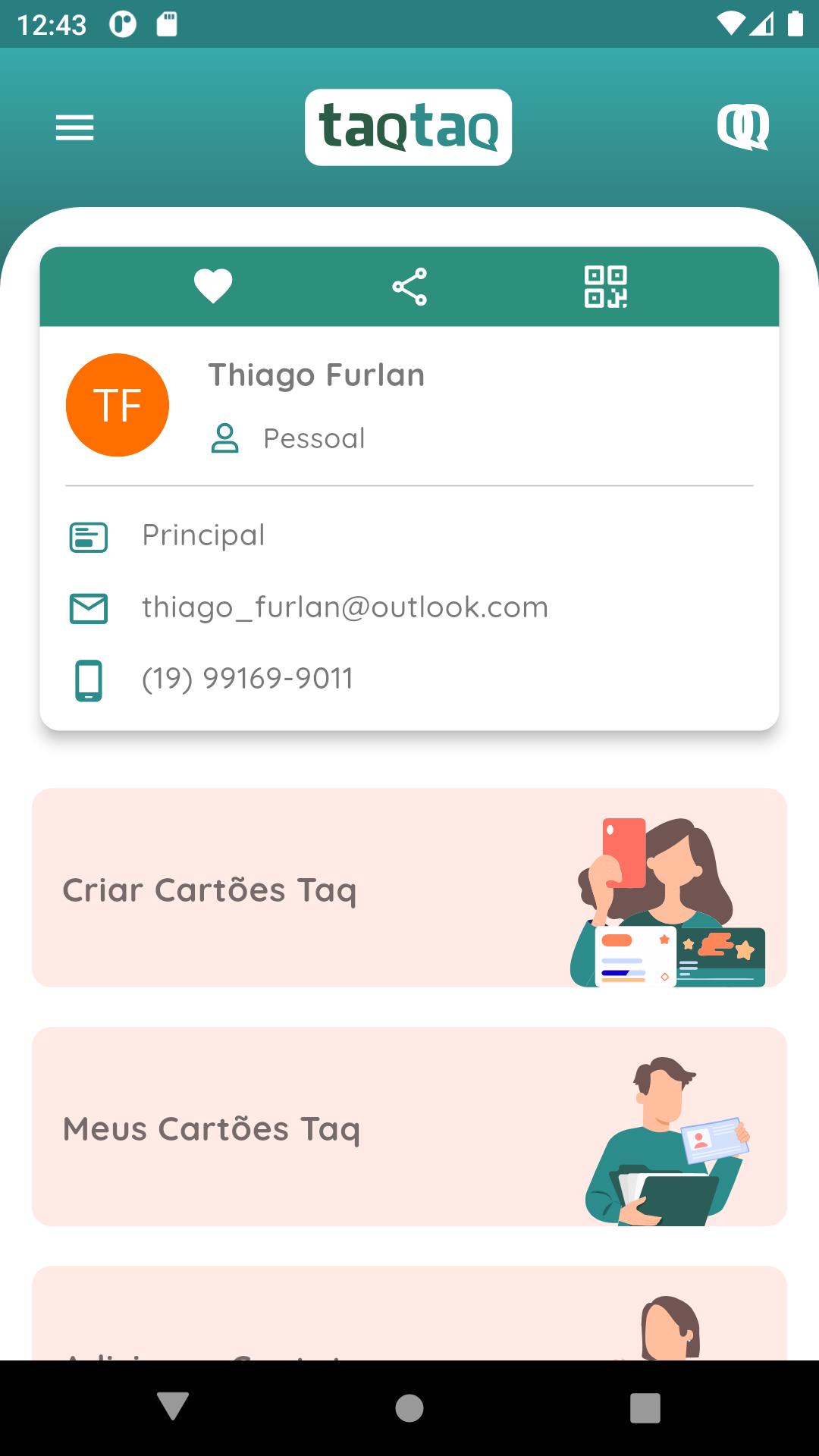Tap the taqtaq chat icon in header

743,127
